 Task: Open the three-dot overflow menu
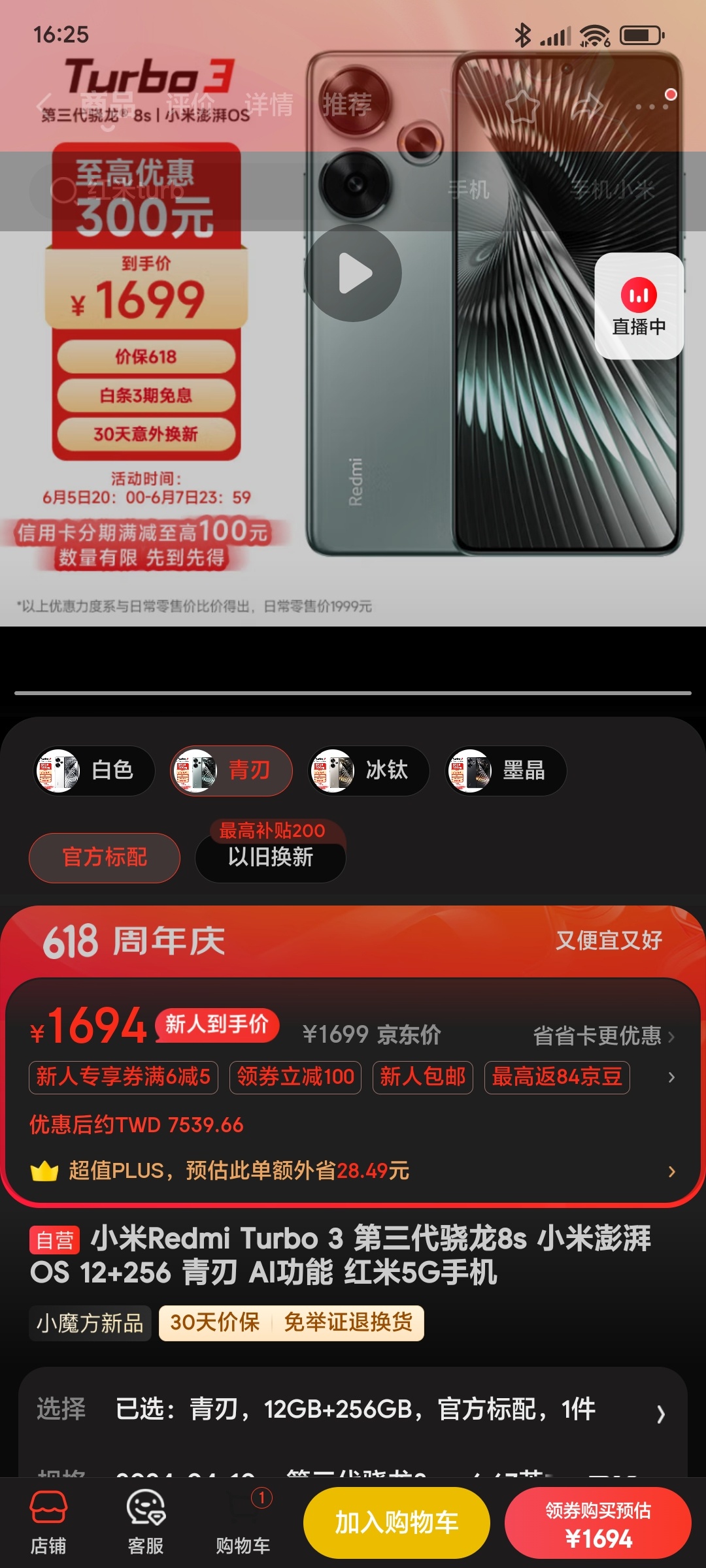pos(652,106)
